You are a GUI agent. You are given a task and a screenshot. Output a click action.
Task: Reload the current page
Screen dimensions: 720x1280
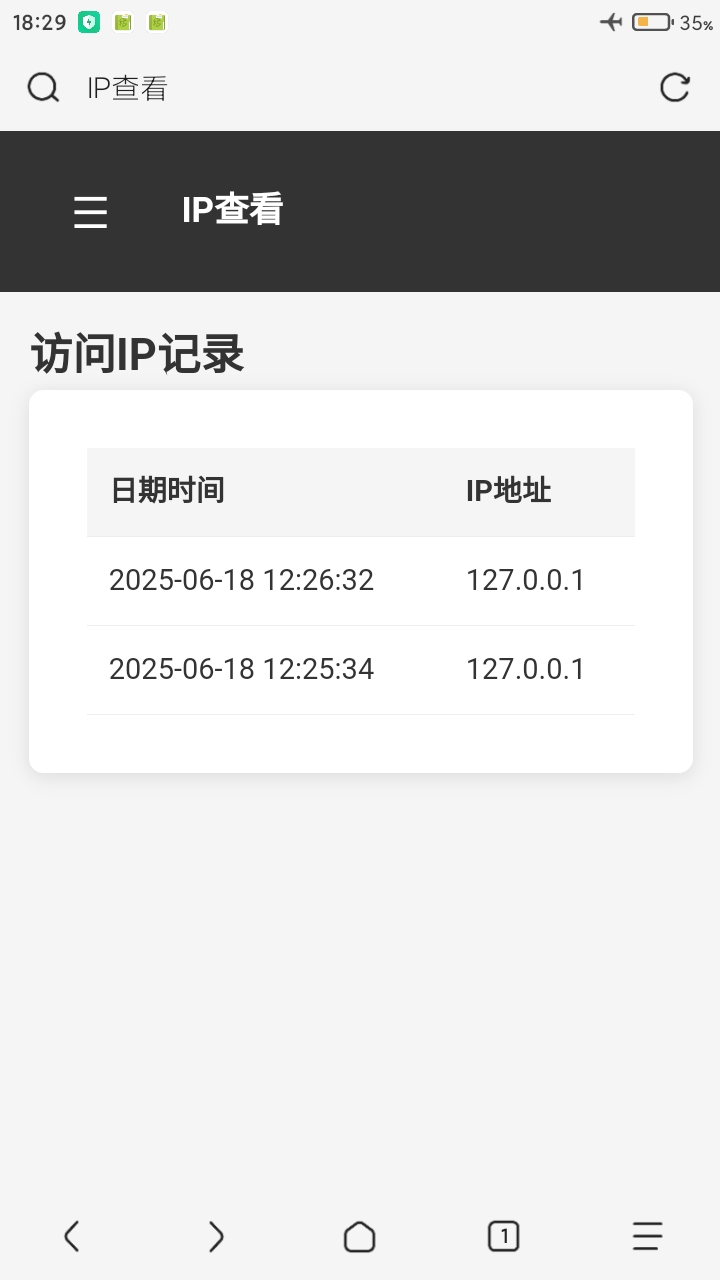click(675, 88)
